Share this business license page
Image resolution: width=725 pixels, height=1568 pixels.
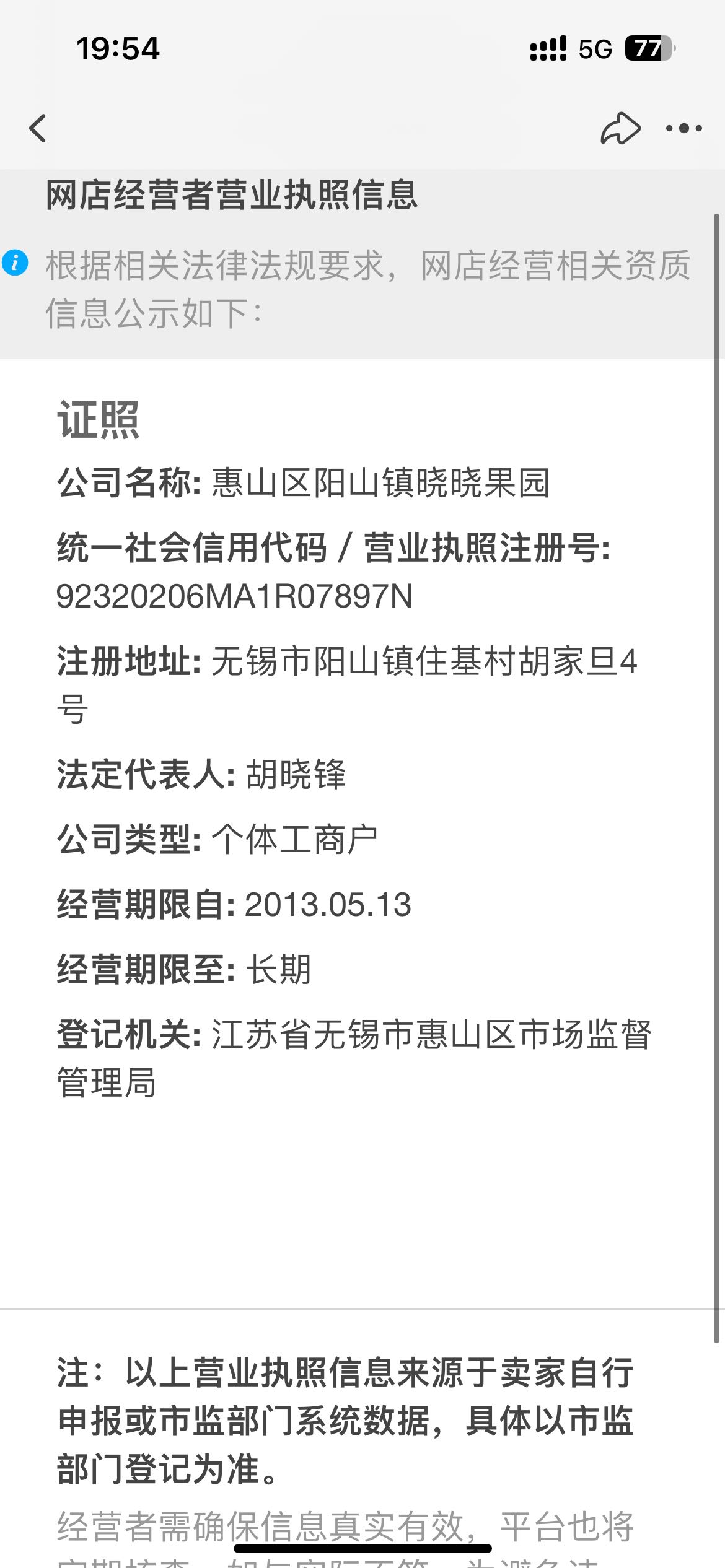click(620, 129)
